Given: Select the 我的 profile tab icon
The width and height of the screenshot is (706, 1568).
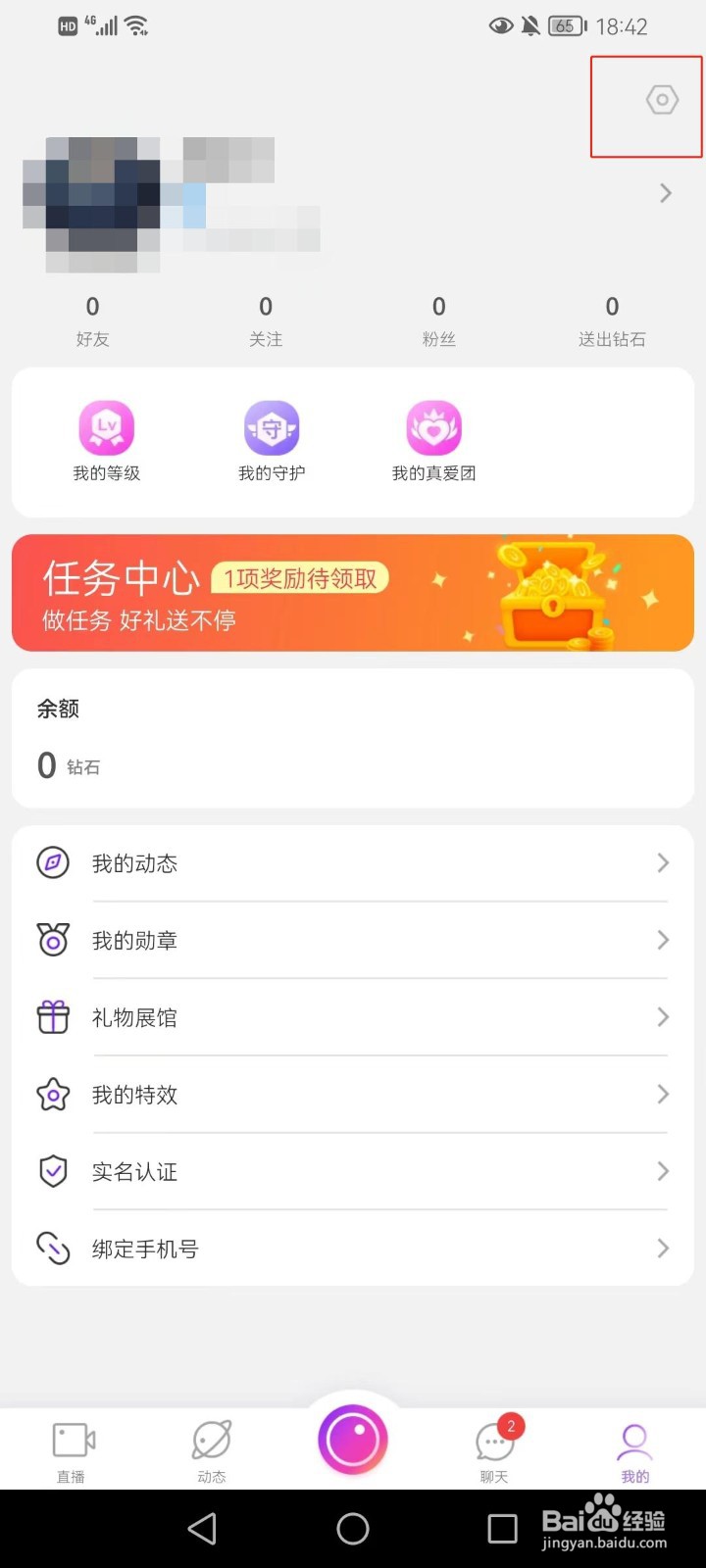Looking at the screenshot, I should [x=634, y=1439].
